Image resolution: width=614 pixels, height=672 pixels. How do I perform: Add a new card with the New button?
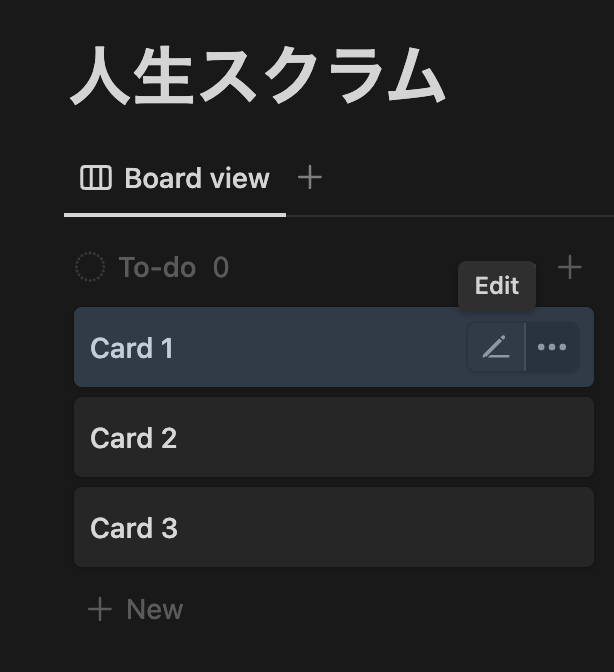(136, 609)
